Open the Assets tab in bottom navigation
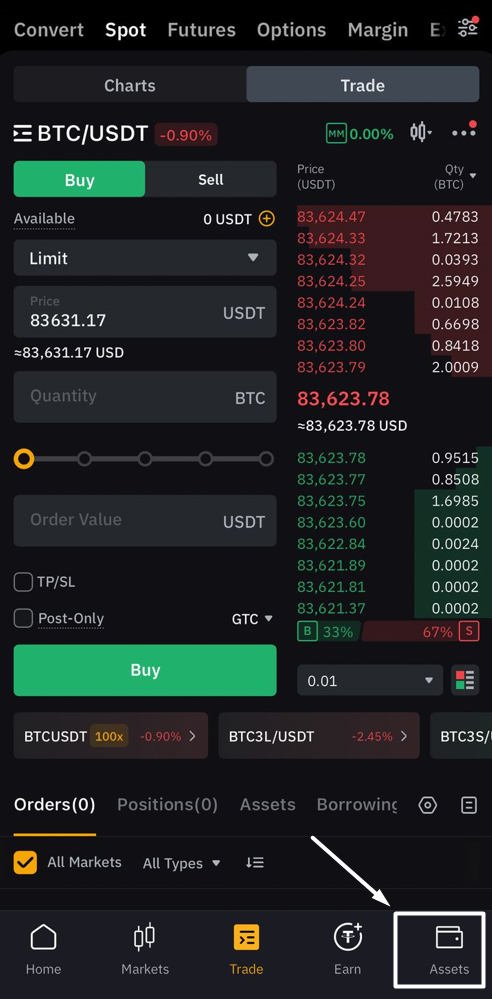Screen dimensions: 492x999 [x=449, y=951]
